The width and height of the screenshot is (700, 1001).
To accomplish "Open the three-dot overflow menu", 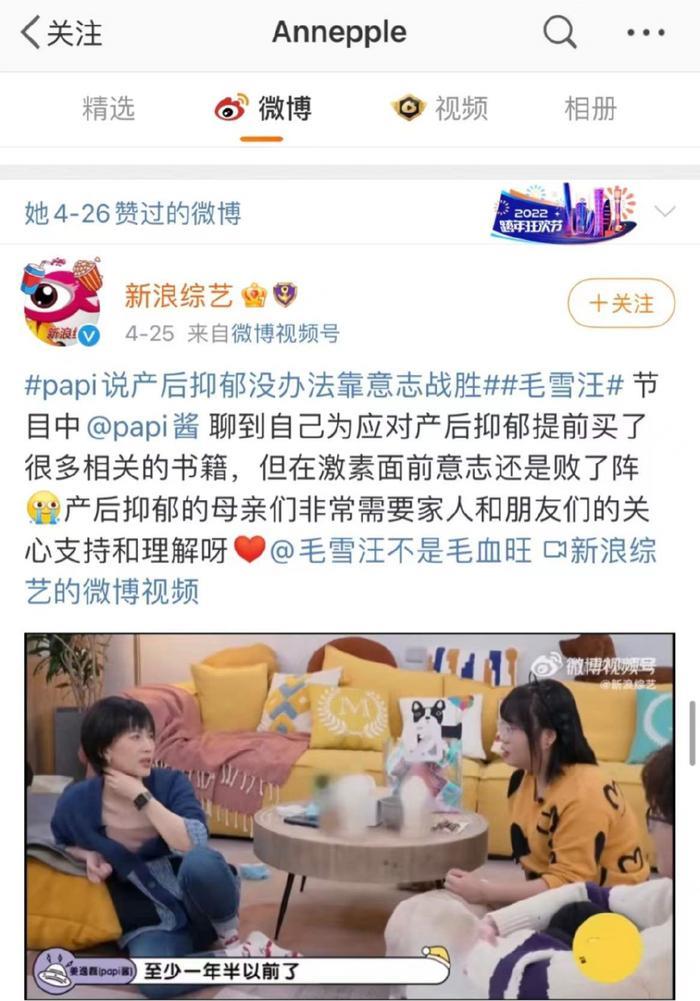I will click(645, 32).
